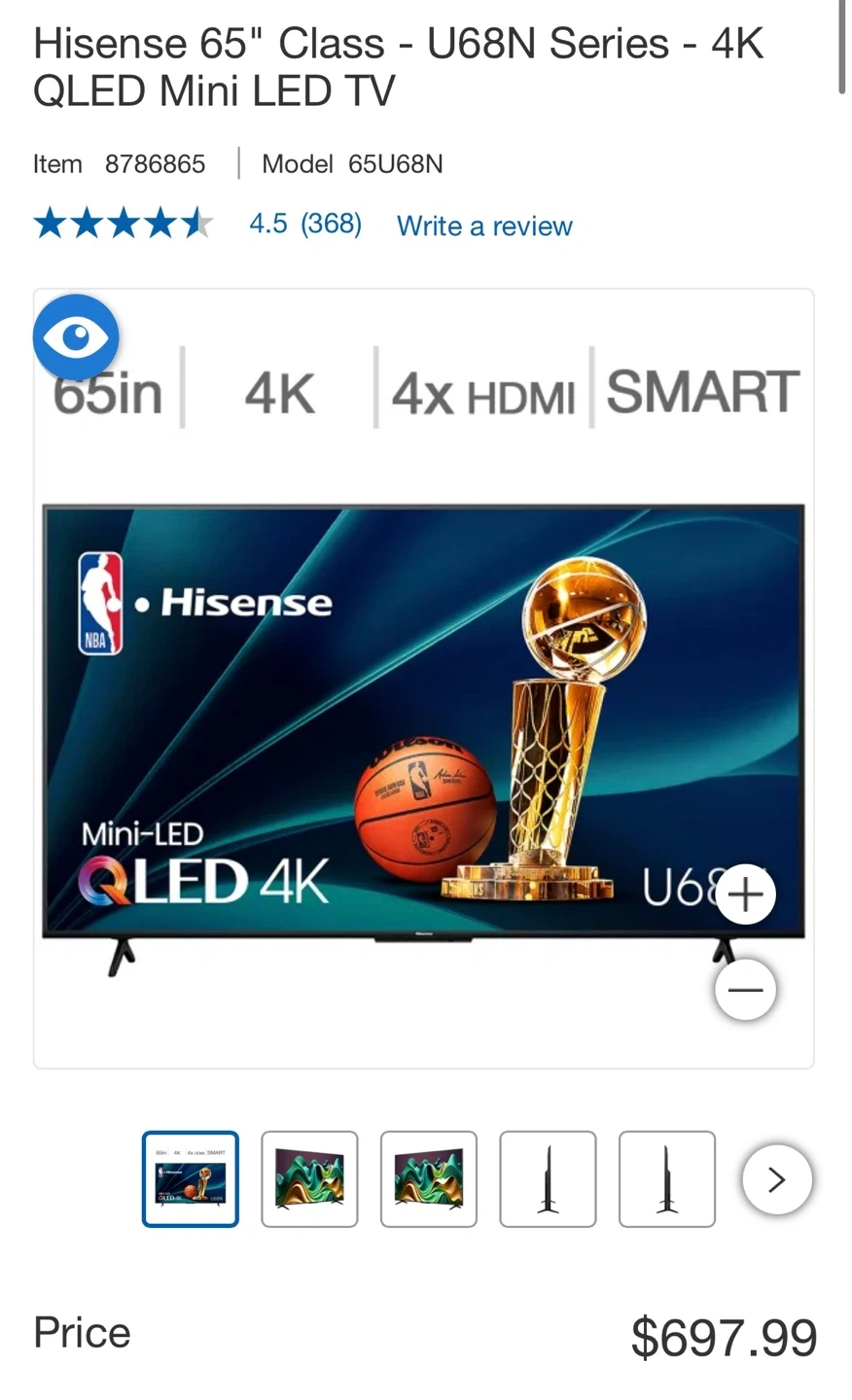Open the Write a review link
Image resolution: width=852 pixels, height=1400 pixels.
click(x=484, y=226)
